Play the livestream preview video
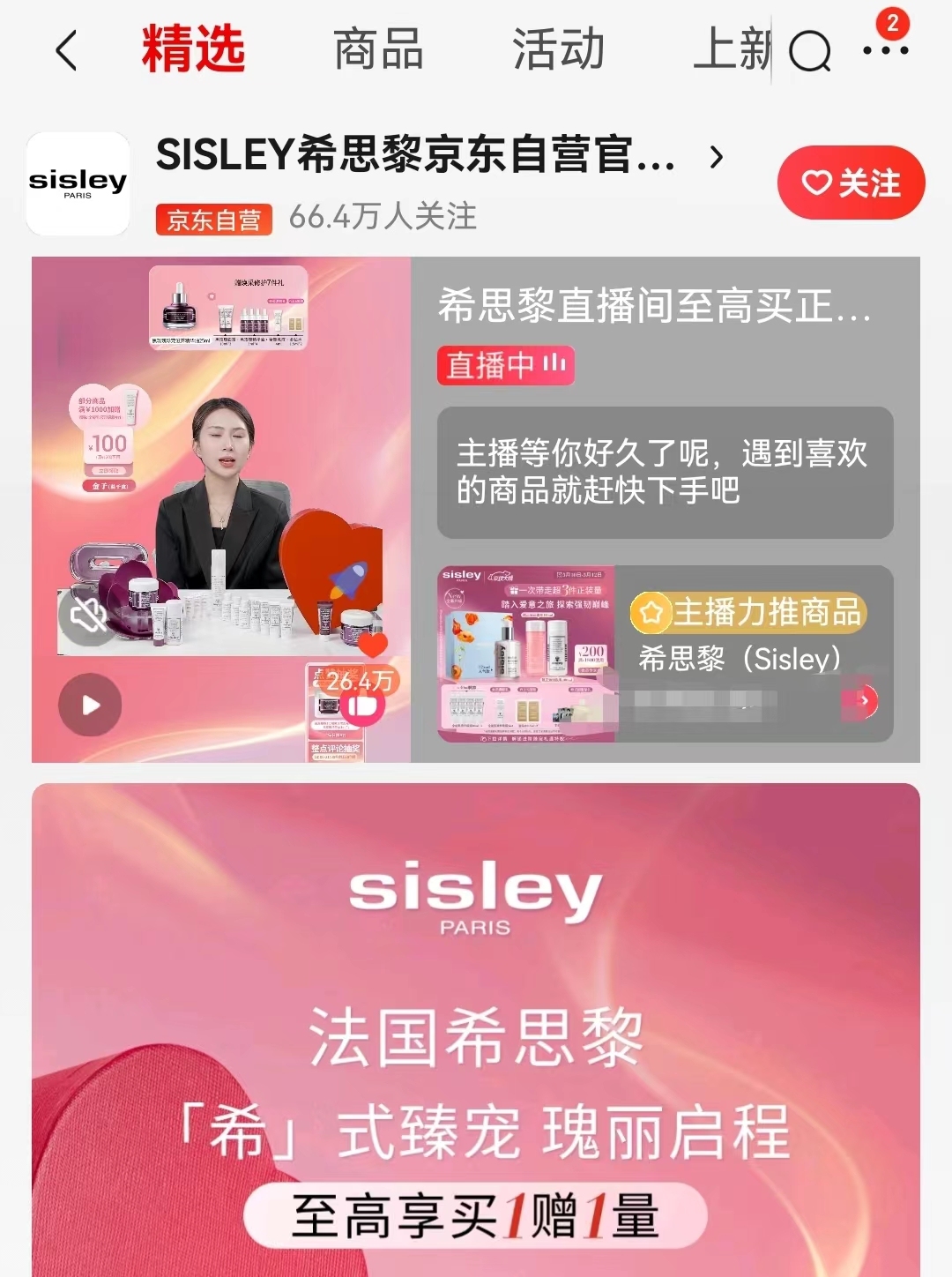Image resolution: width=952 pixels, height=1277 pixels. pyautogui.click(x=90, y=705)
